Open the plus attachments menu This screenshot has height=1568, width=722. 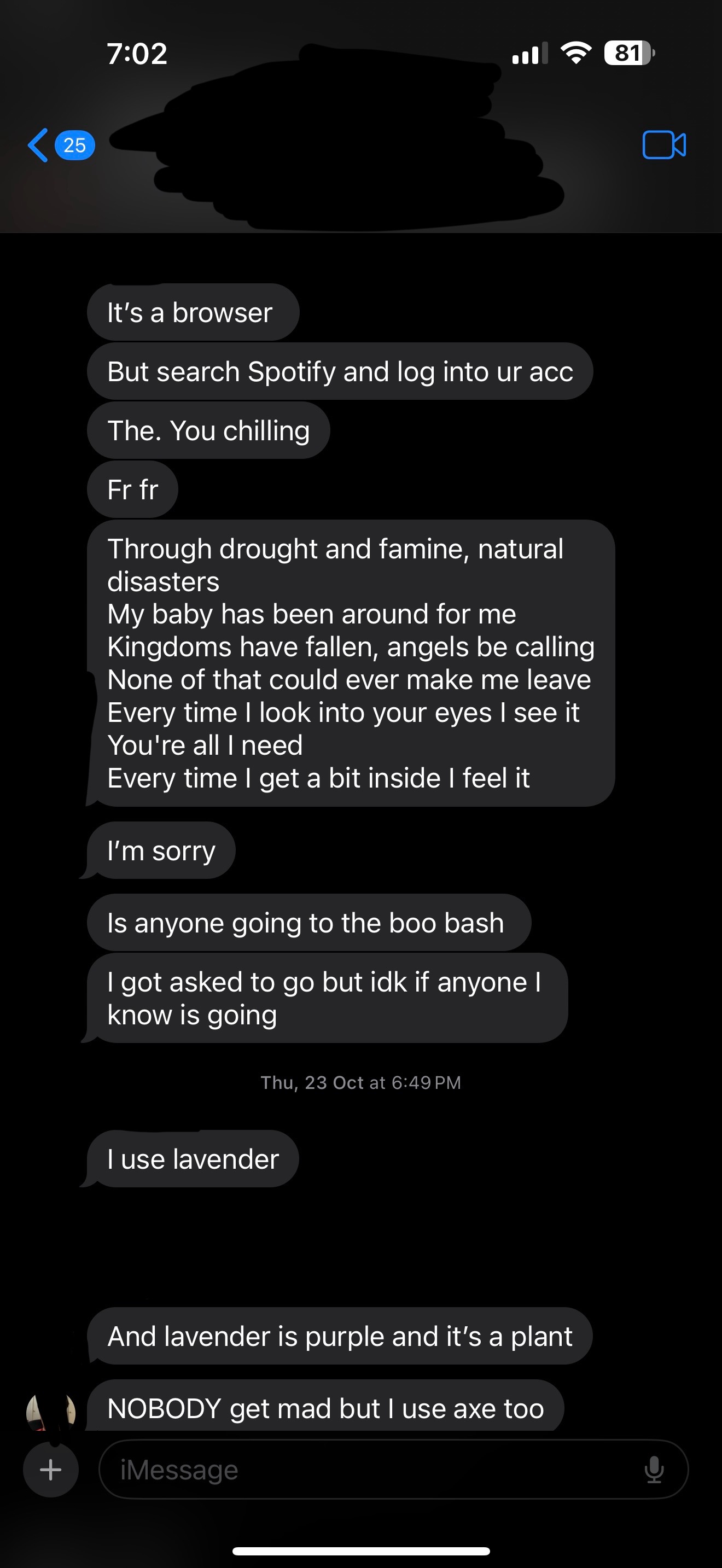tap(50, 1470)
